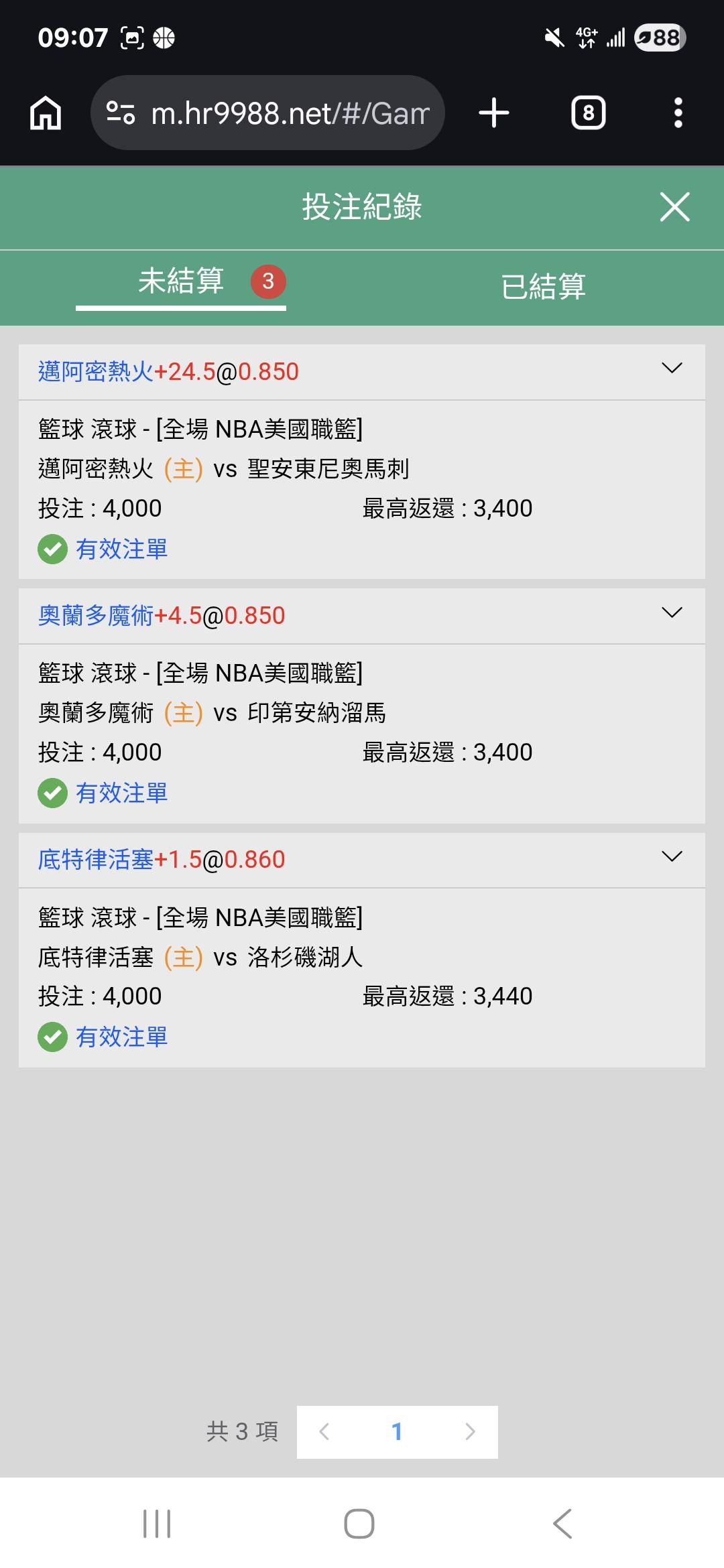Image resolution: width=724 pixels, height=1568 pixels.
Task: Expand the 邁阿密熱火 +24.5 bet details
Action: [x=672, y=369]
